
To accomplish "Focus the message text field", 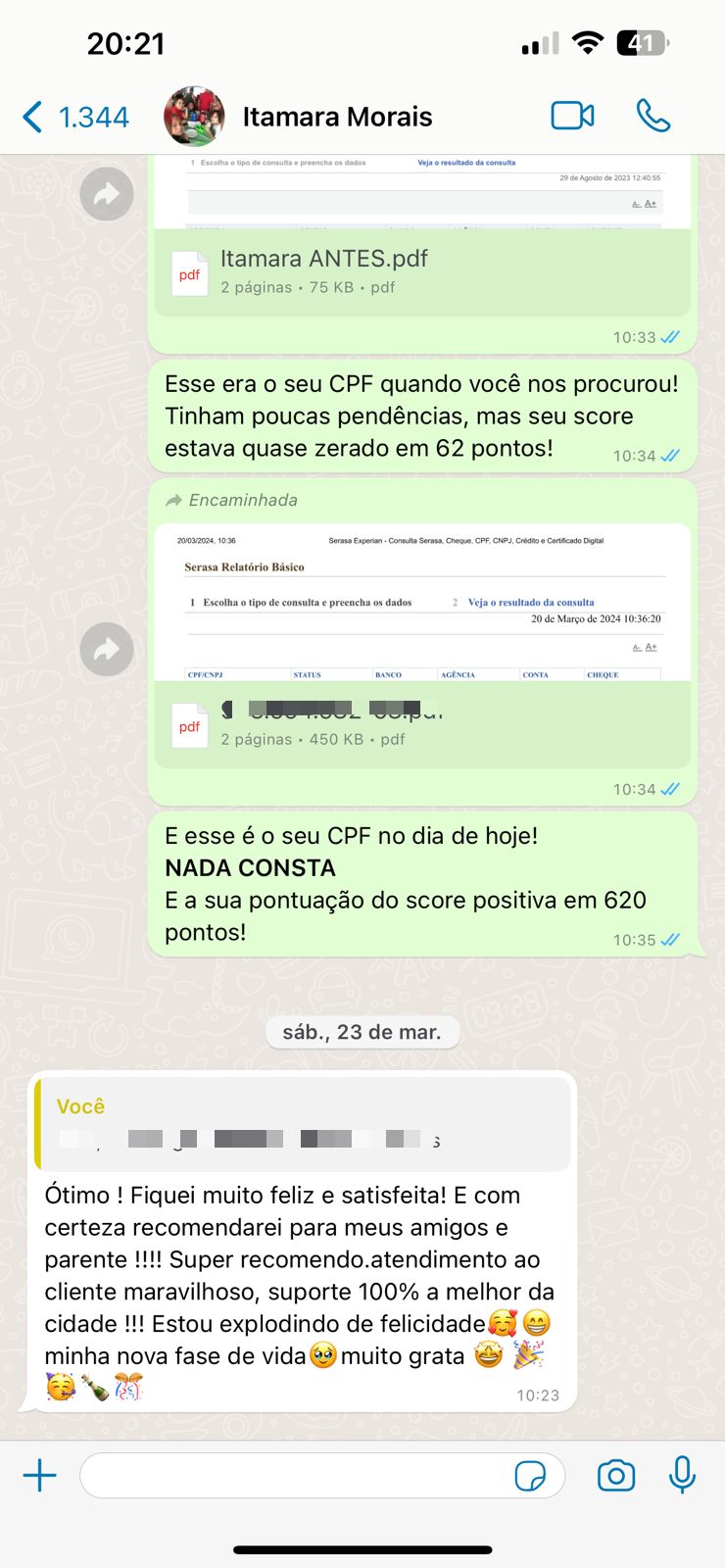I will pyautogui.click(x=294, y=1475).
